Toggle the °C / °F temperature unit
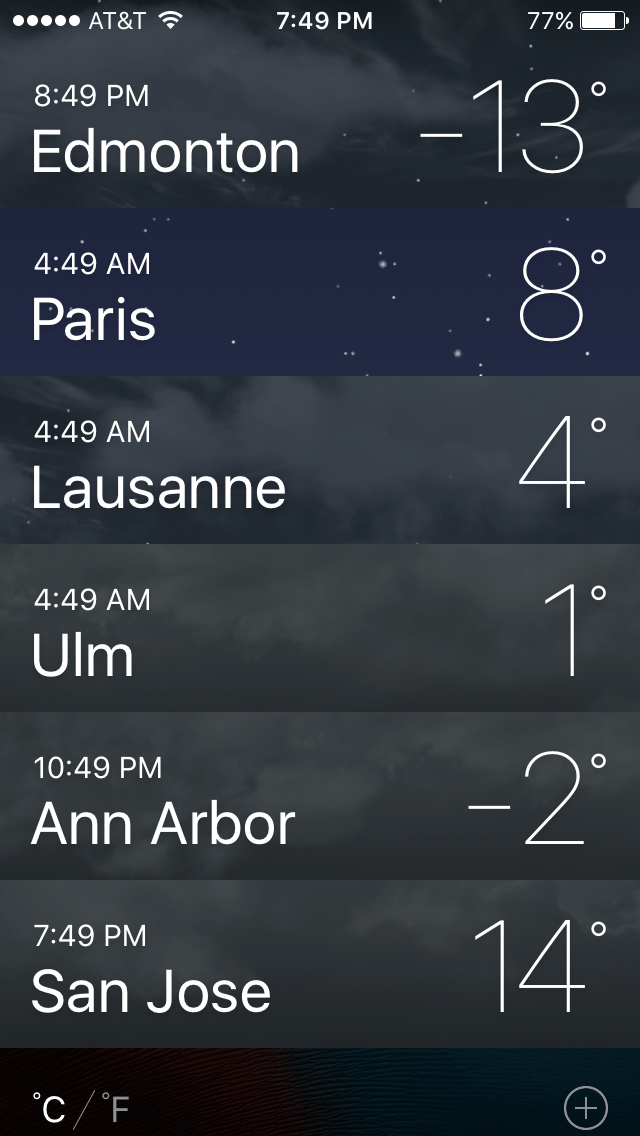Viewport: 640px width, 1136px height. tap(80, 1108)
